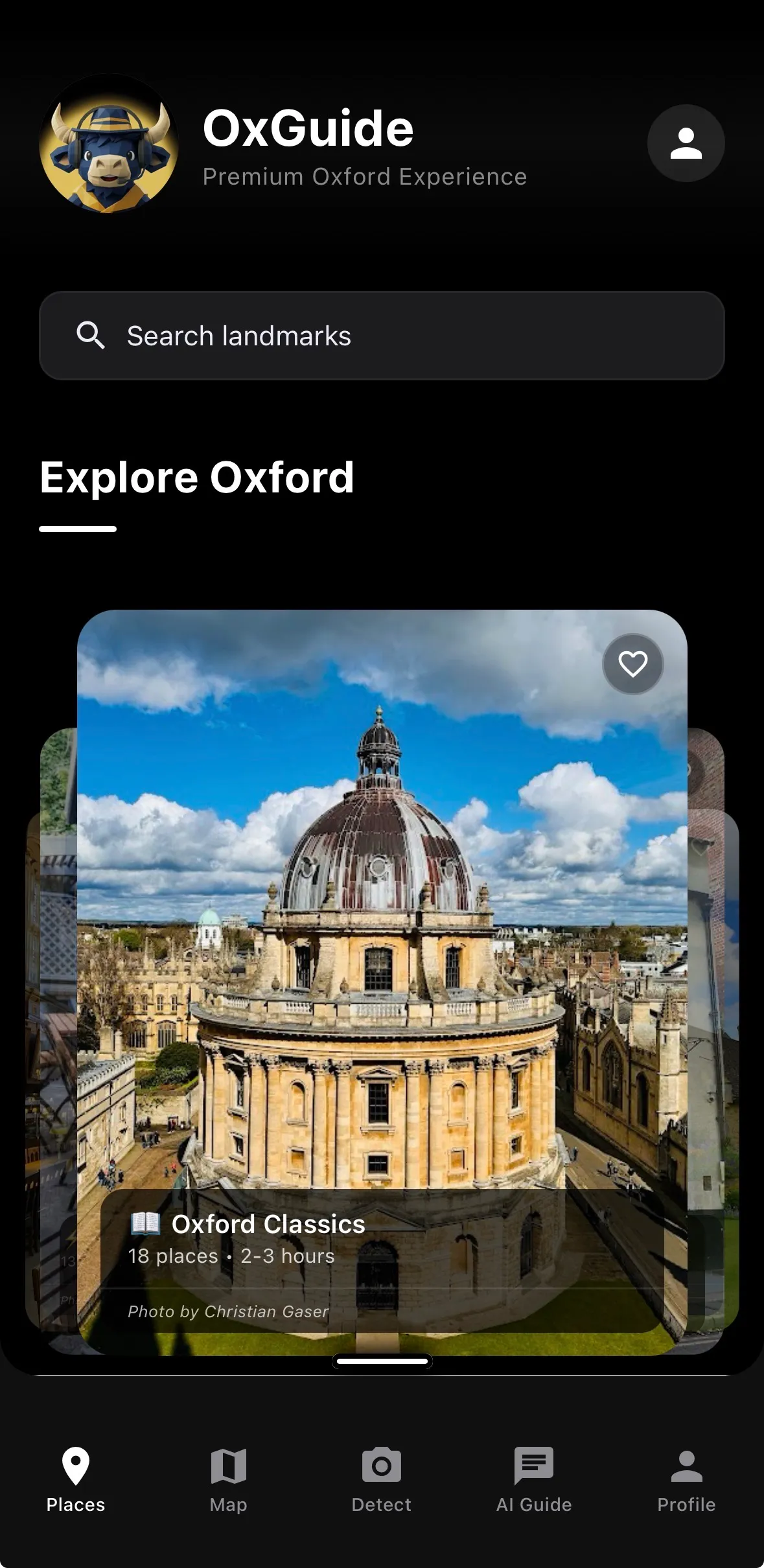Tap the partially visible card on the left edge
Viewport: 764px width, 1568px height.
55,1037
